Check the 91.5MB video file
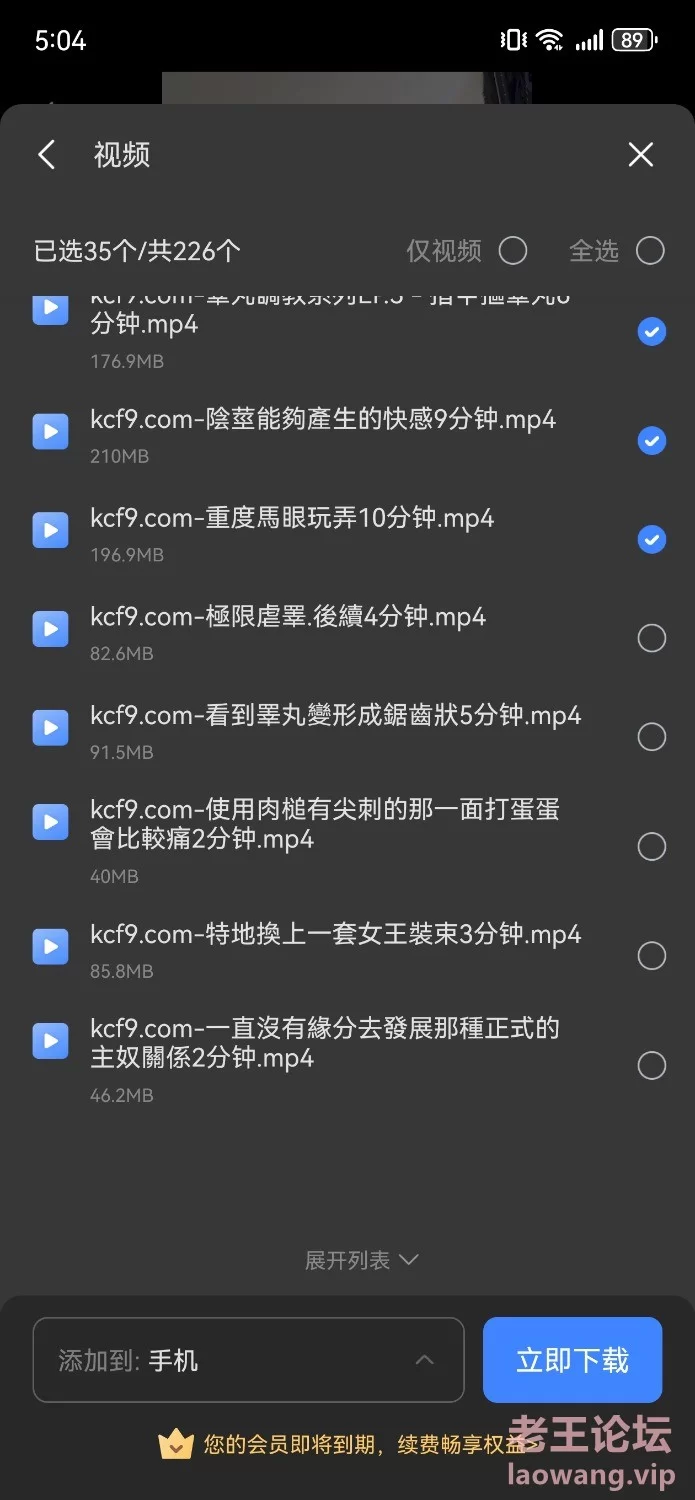This screenshot has width=695, height=1500. (652, 737)
